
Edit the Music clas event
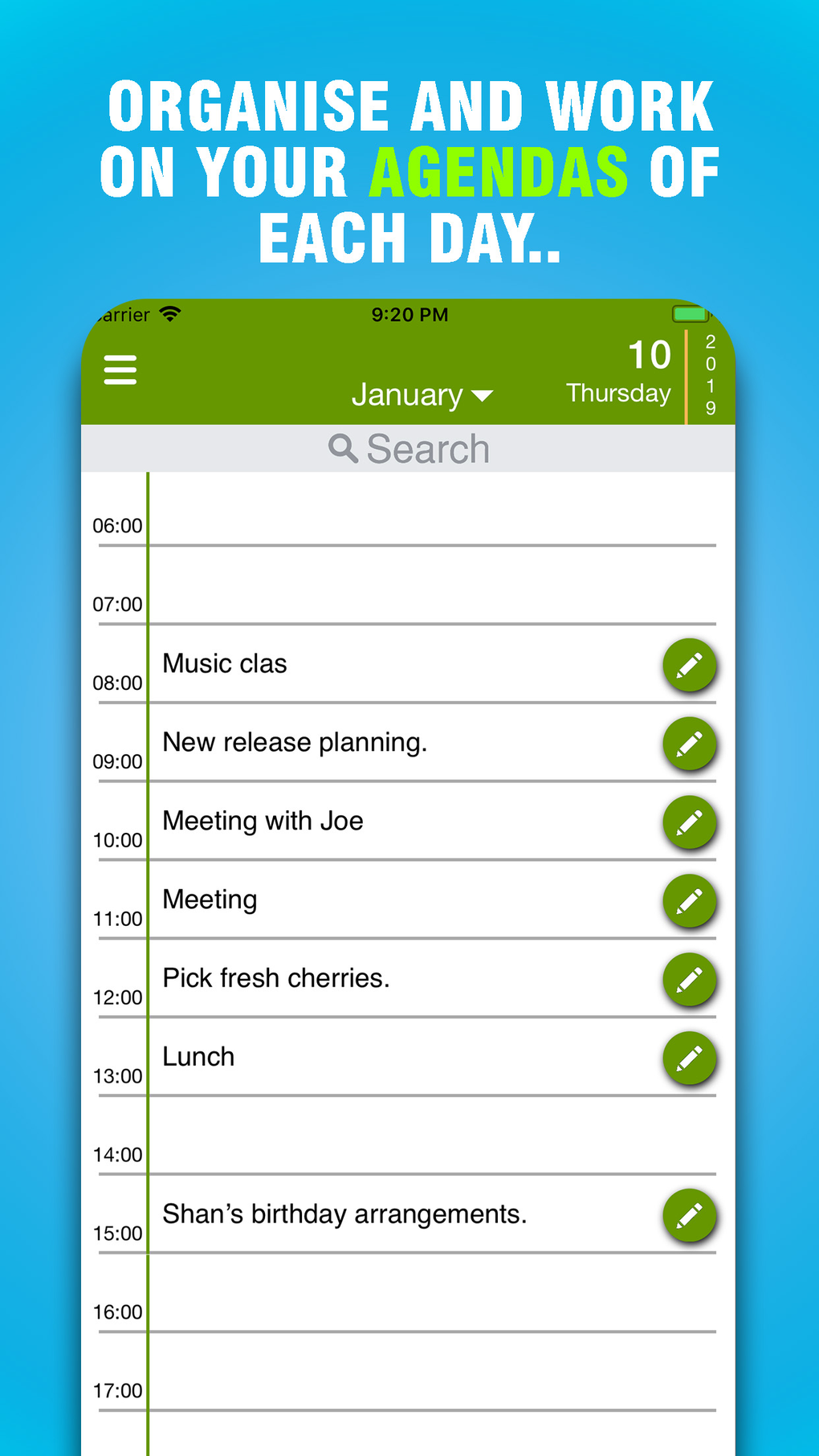coord(689,665)
